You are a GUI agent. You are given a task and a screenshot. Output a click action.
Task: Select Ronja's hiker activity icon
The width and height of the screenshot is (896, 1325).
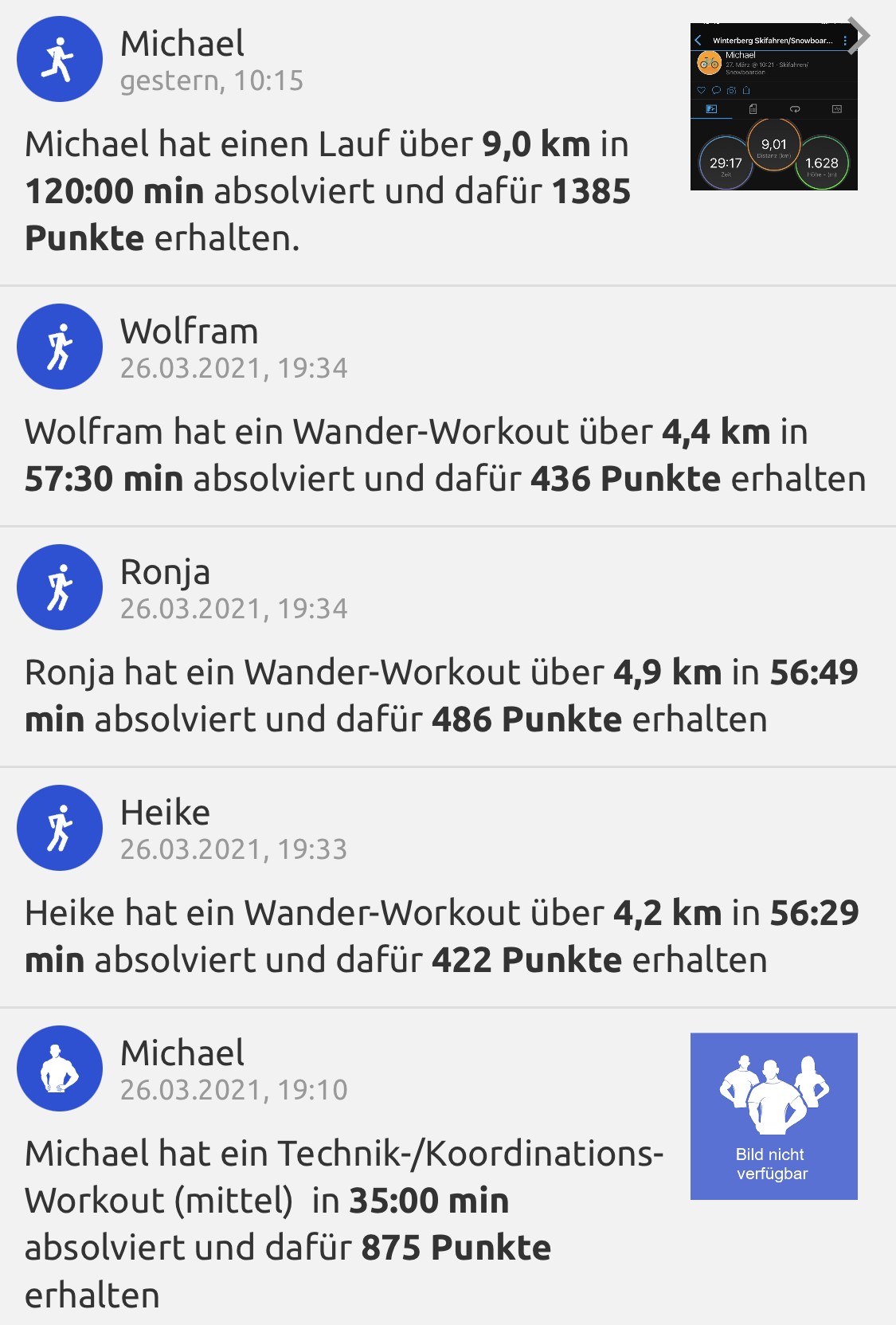pos(57,587)
